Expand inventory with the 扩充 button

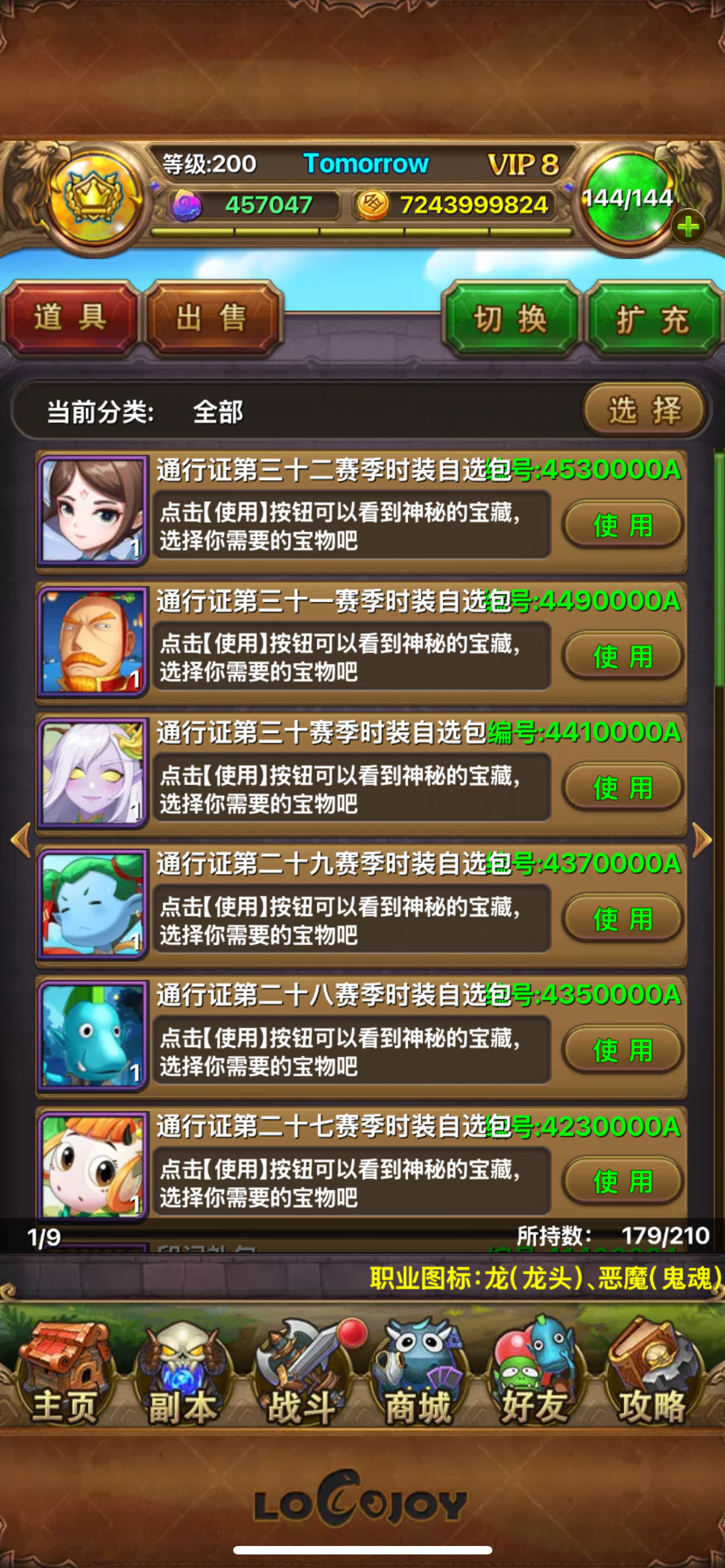tap(653, 318)
